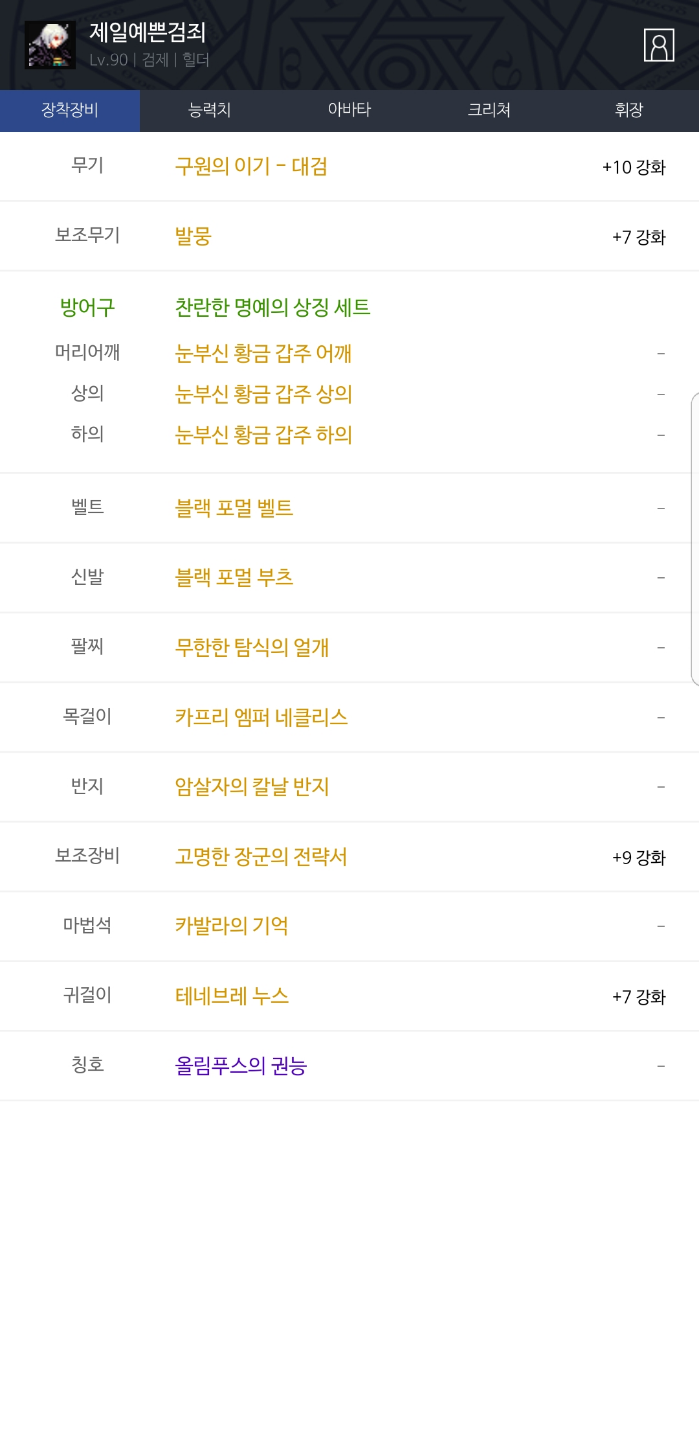Viewport: 699px width, 1438px height.
Task: Select the 장착장비 tab
Action: (x=70, y=110)
